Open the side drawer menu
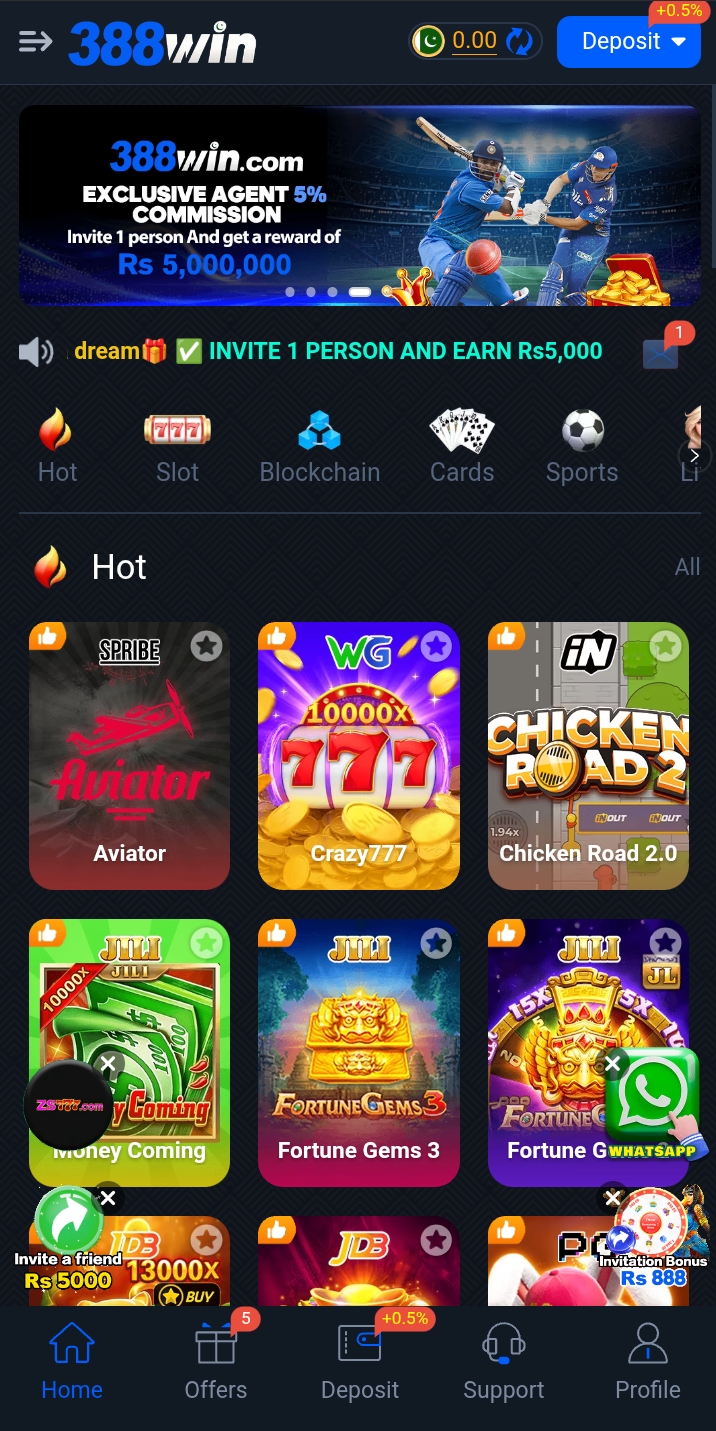 (35, 41)
